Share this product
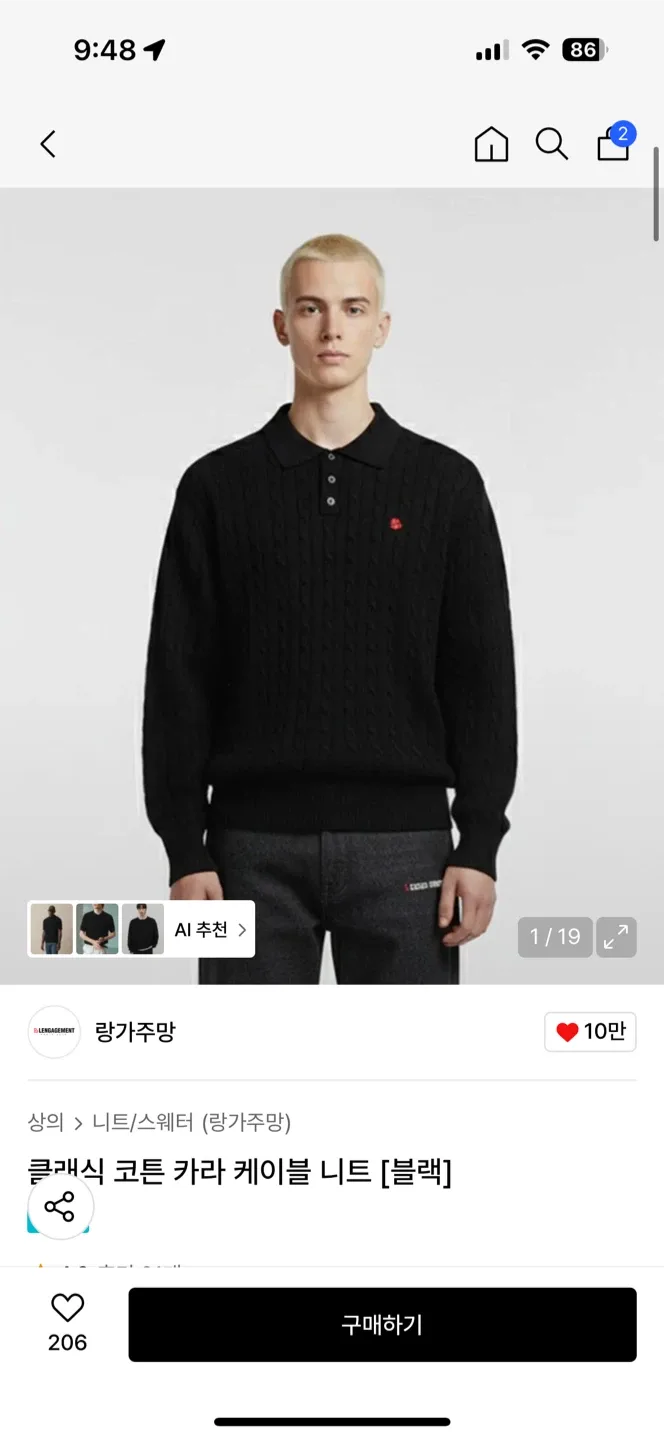 coord(60,1207)
